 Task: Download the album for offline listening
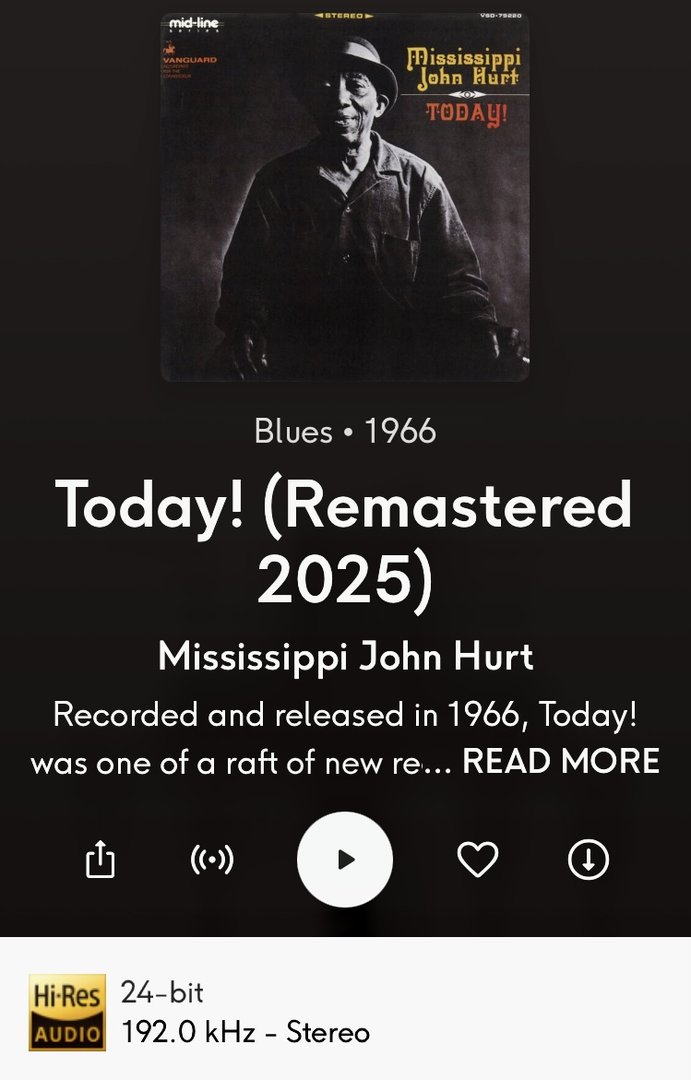point(588,859)
